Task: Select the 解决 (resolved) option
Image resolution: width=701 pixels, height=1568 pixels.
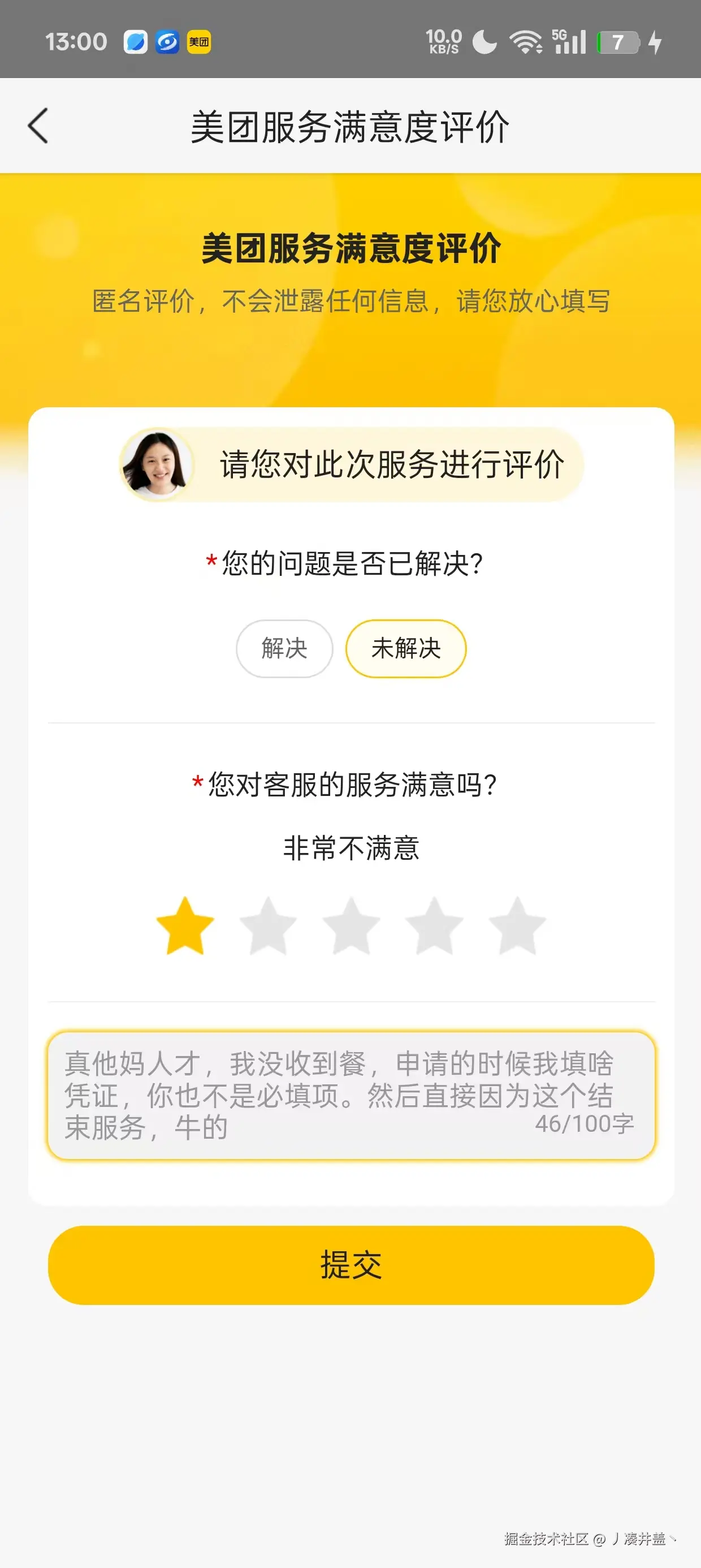Action: (284, 648)
